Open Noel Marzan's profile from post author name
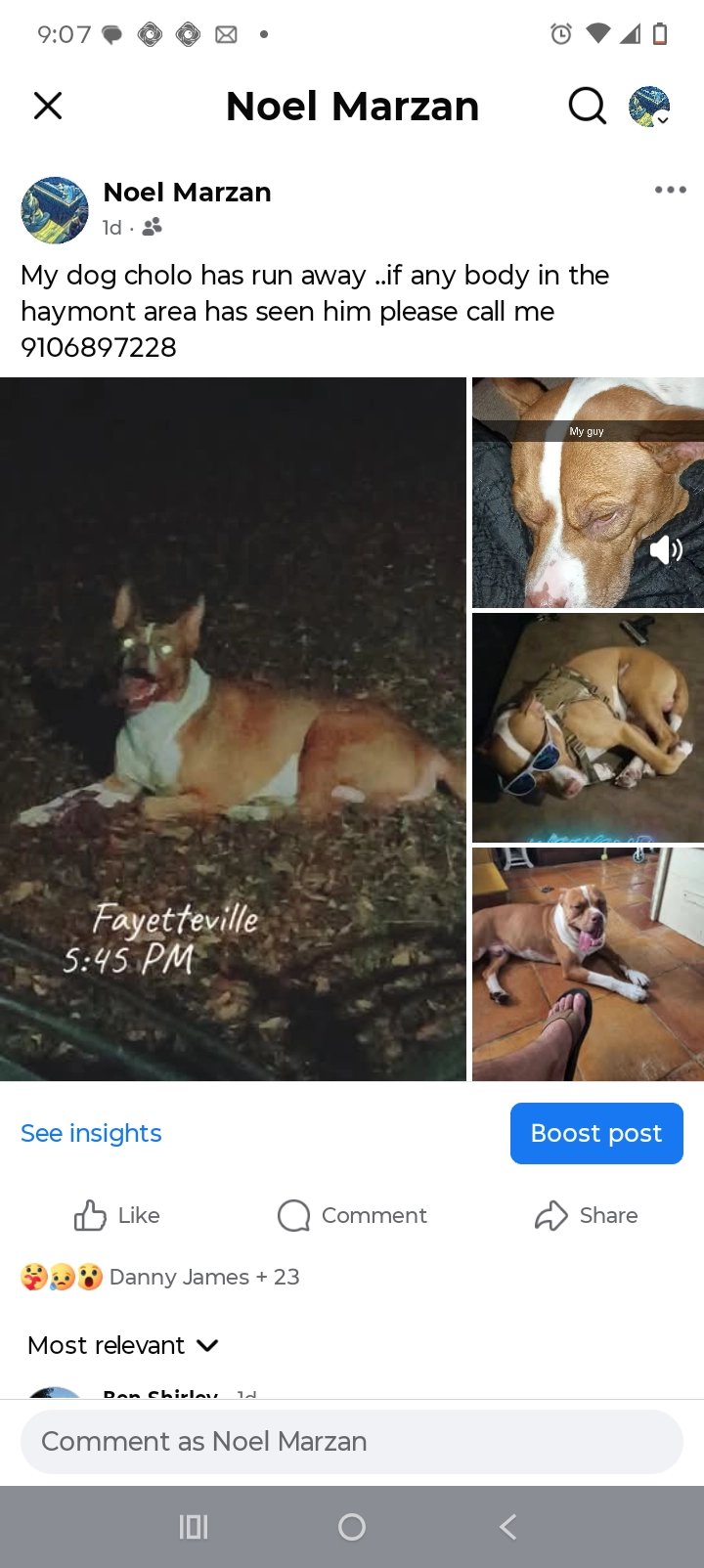 point(187,193)
